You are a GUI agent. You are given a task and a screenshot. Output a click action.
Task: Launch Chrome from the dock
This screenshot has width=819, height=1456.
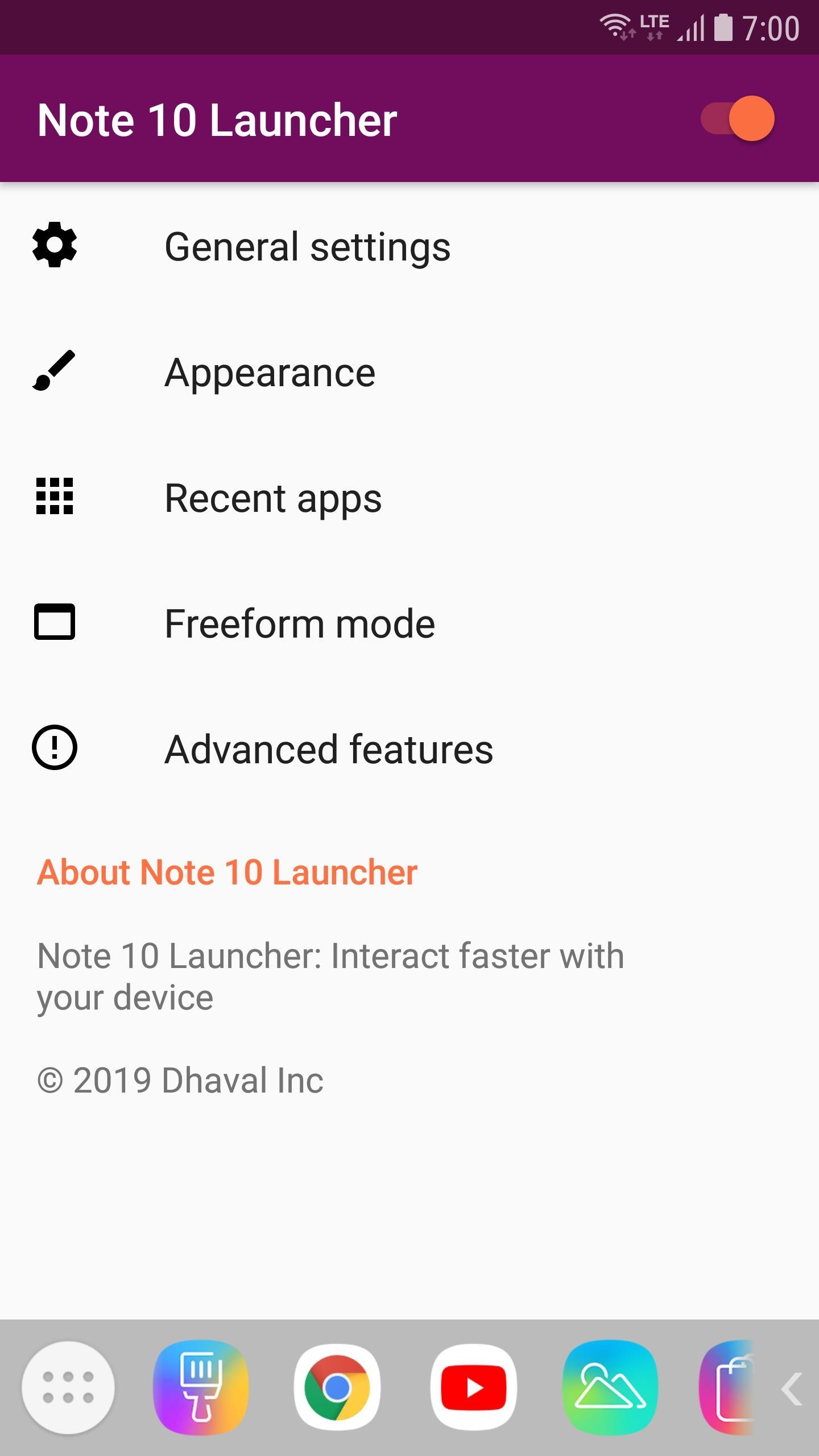[x=337, y=1388]
